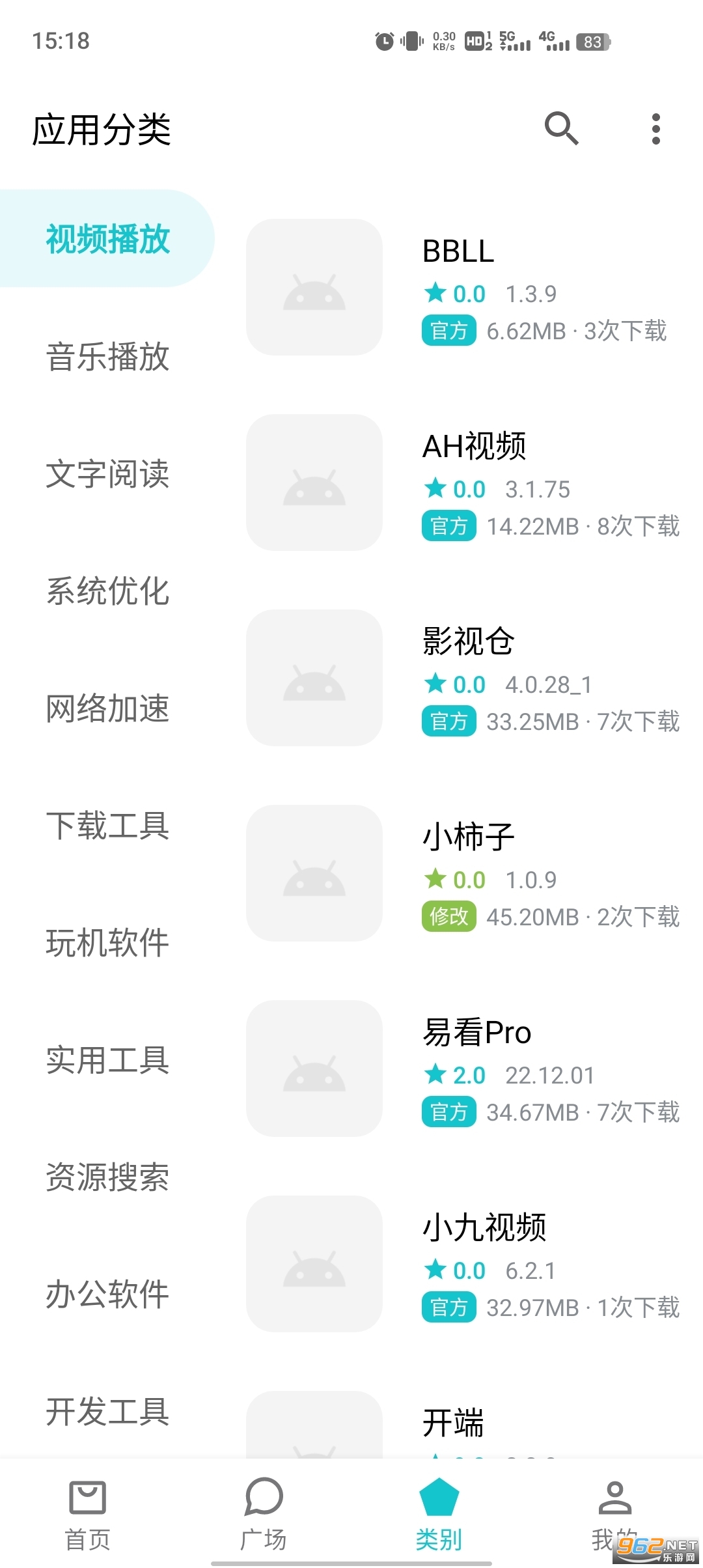Select the 实用工具 category
This screenshot has height=1568, width=703.
(x=107, y=1060)
